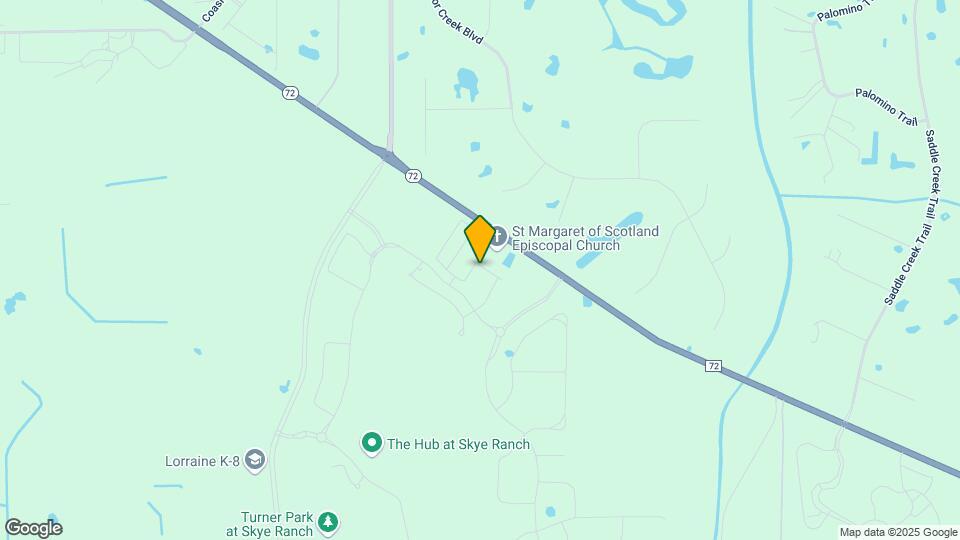Select Turner Park at Skye Ranch pin
Viewport: 960px width, 540px height.
(x=328, y=523)
